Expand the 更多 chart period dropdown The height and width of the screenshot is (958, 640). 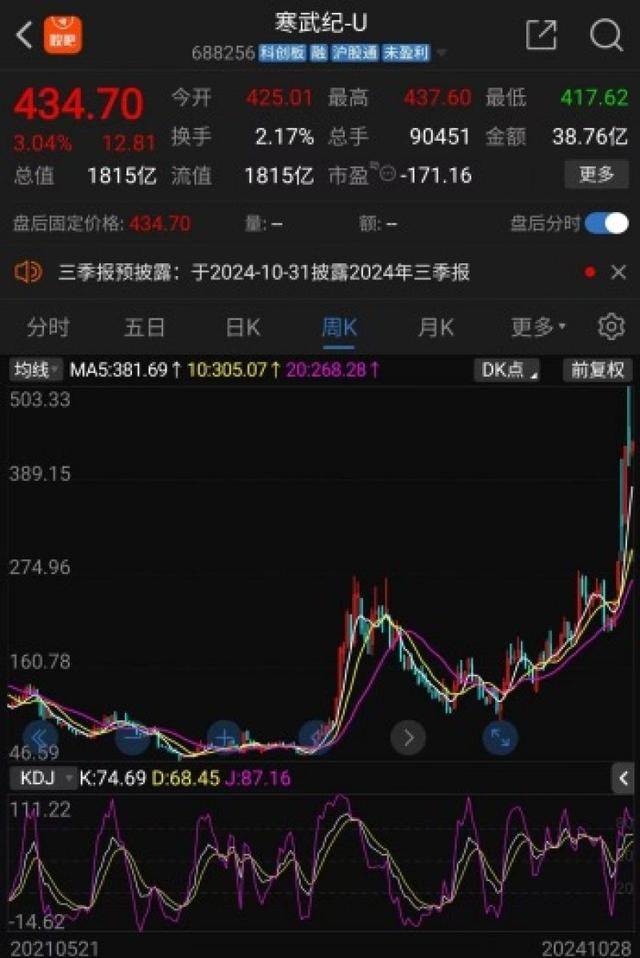click(538, 327)
